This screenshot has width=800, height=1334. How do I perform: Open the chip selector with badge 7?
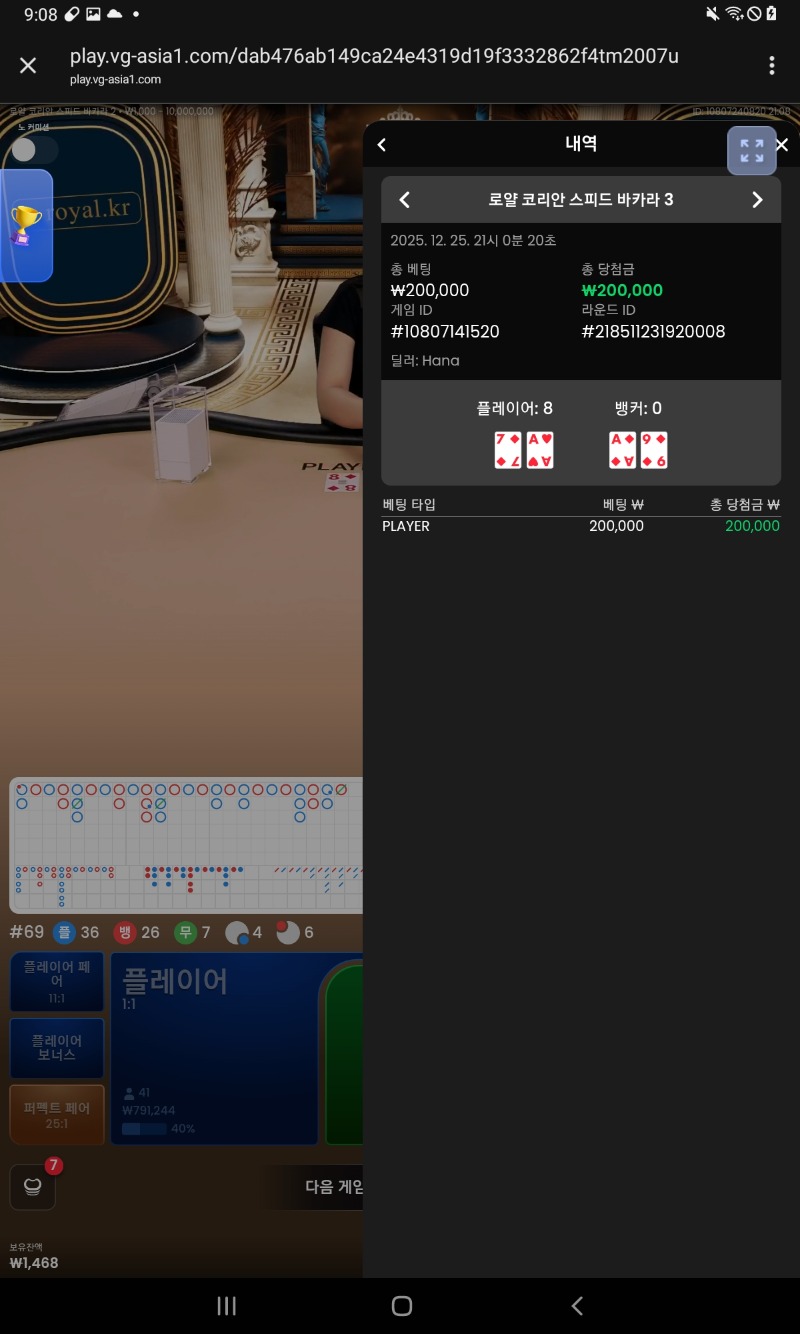point(32,1188)
